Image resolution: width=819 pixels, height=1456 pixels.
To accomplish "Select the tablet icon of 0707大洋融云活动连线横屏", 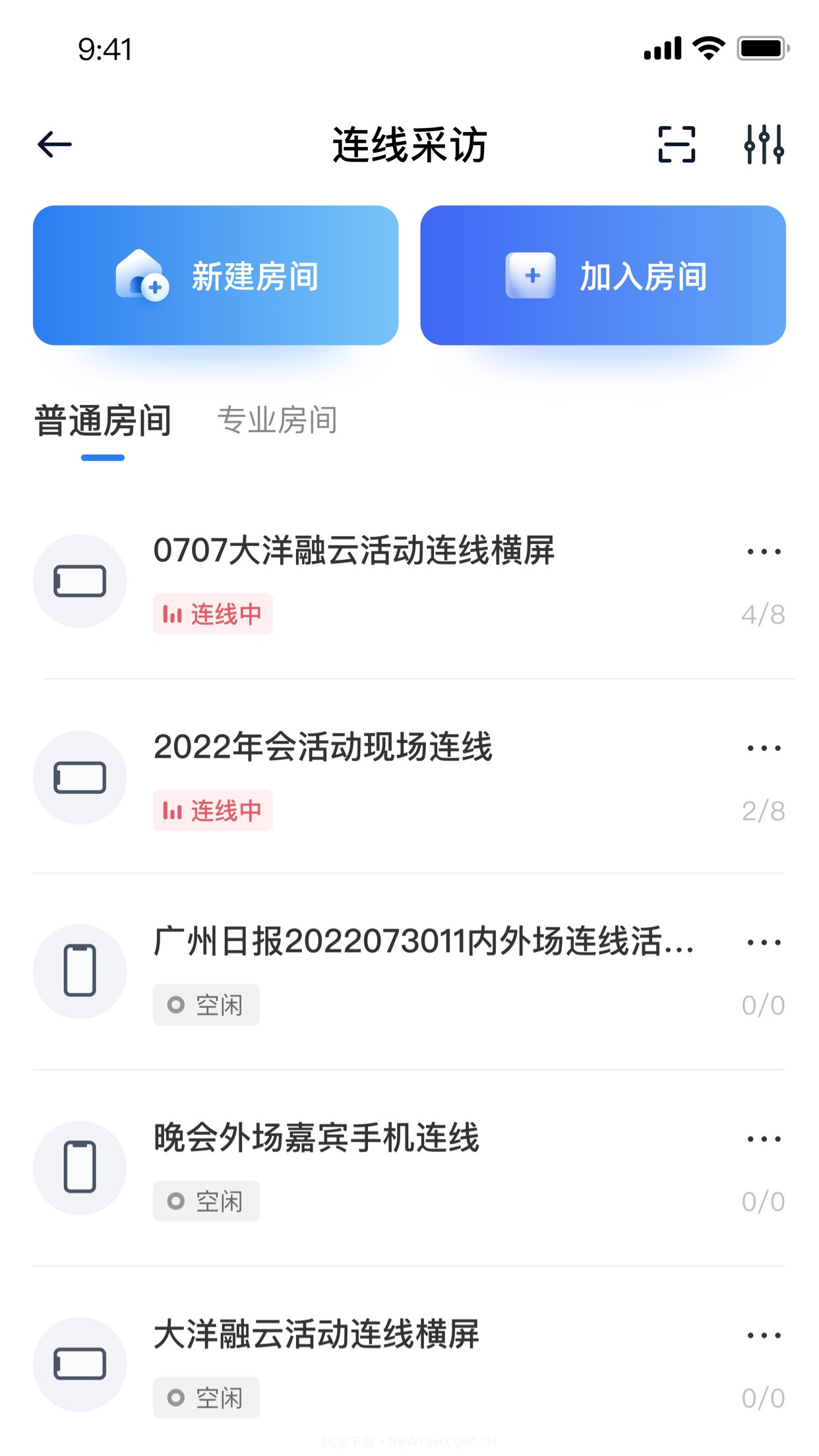I will coord(79,580).
